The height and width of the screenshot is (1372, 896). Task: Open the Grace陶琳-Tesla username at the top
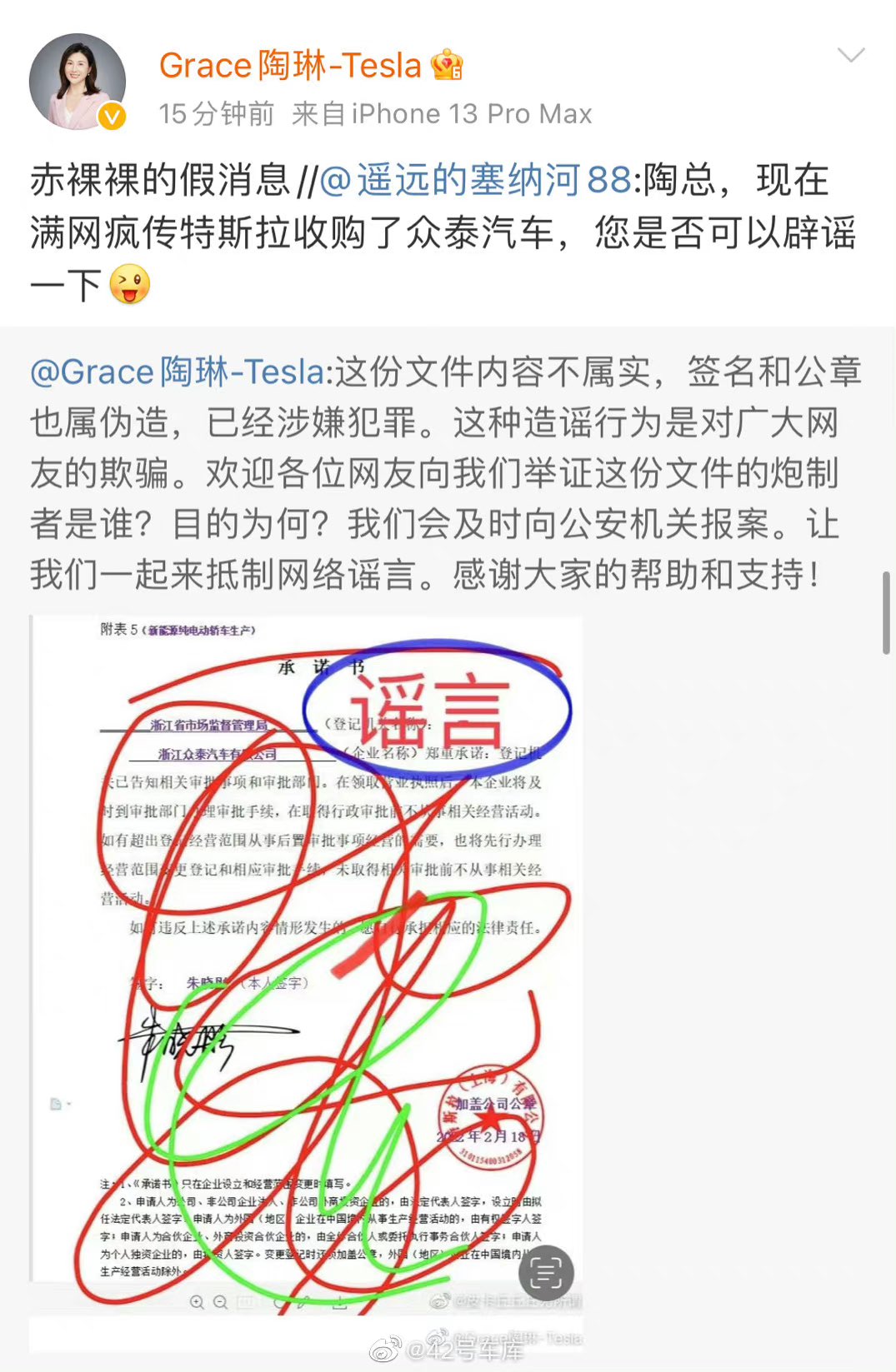290,65
